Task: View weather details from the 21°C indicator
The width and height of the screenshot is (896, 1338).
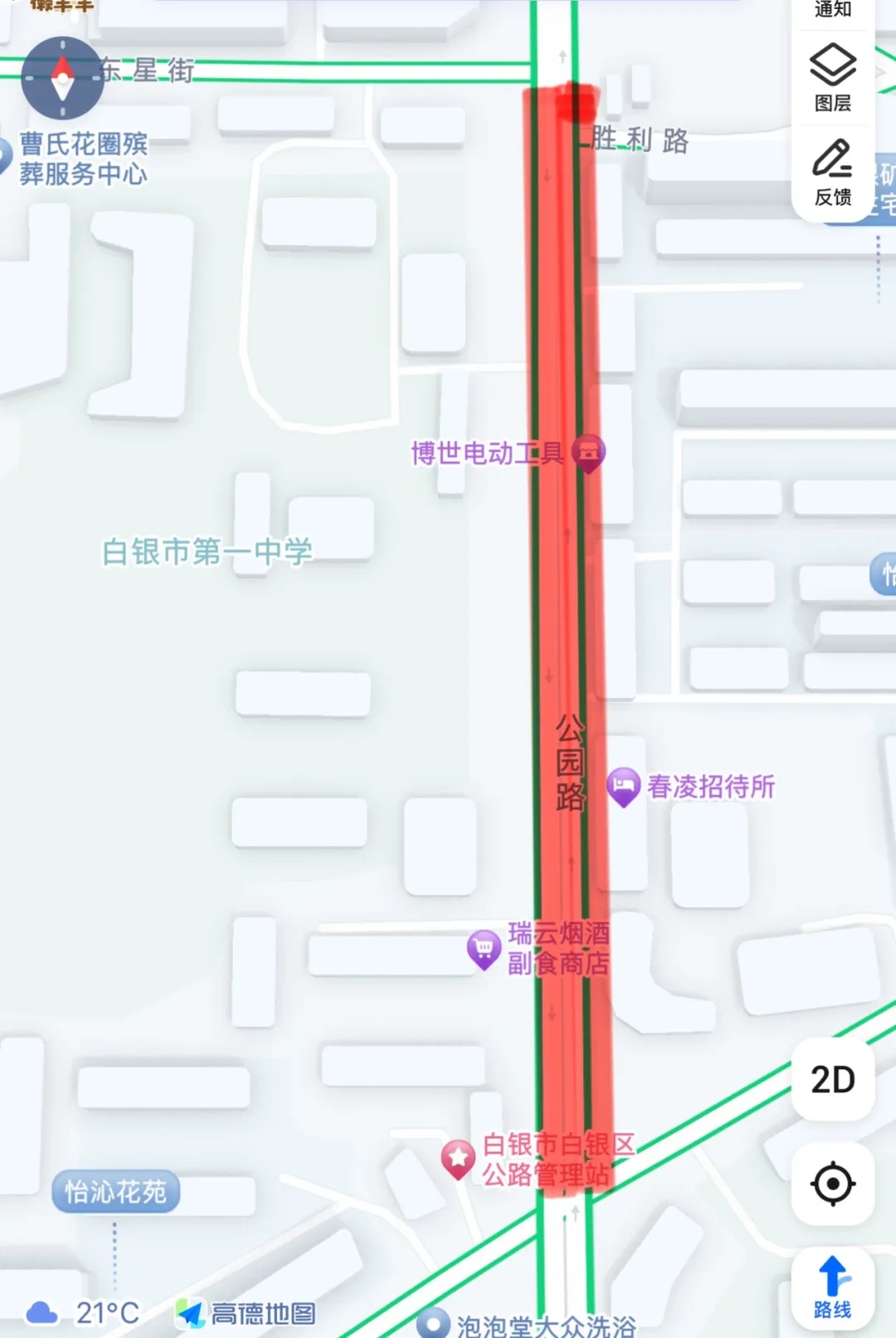Action: pos(84,1312)
